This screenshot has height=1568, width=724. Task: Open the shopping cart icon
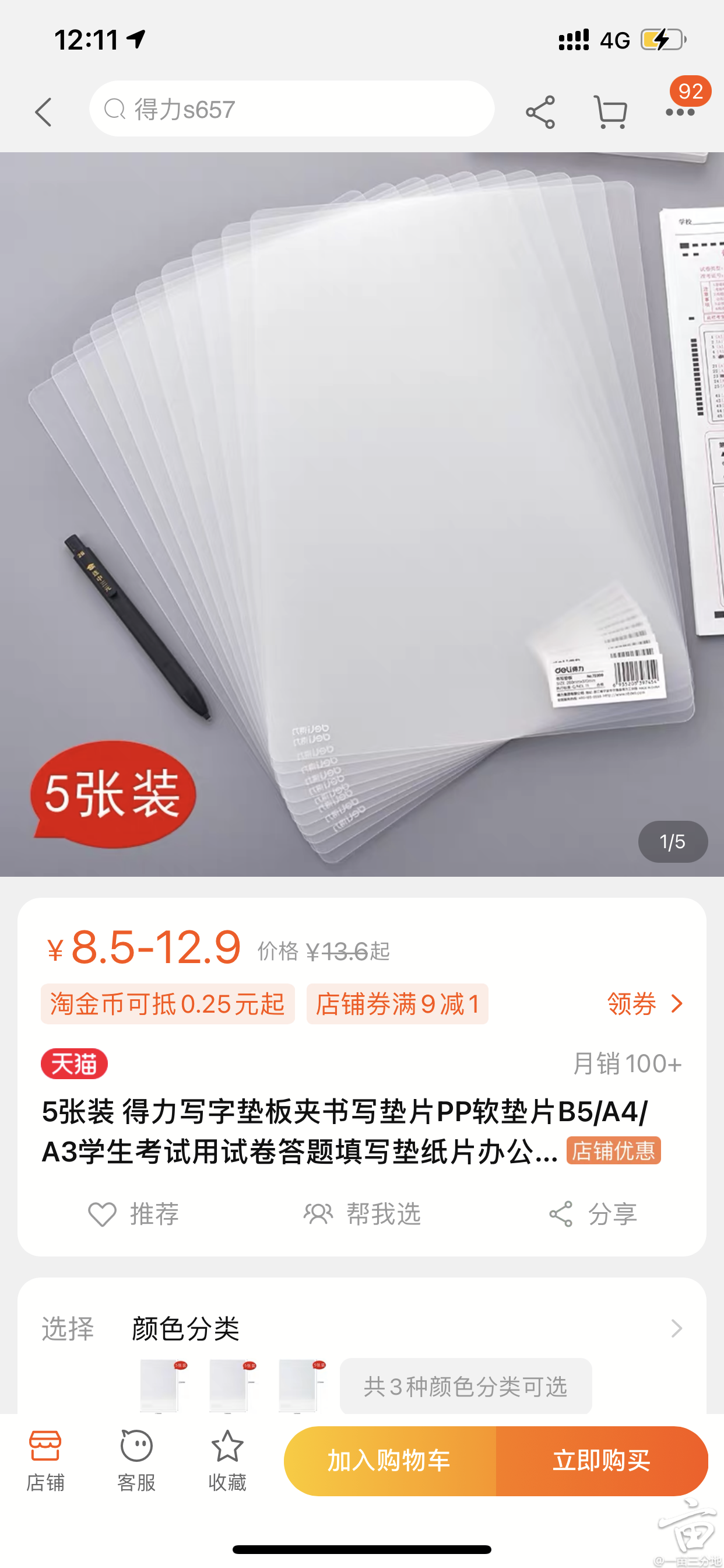tap(610, 112)
